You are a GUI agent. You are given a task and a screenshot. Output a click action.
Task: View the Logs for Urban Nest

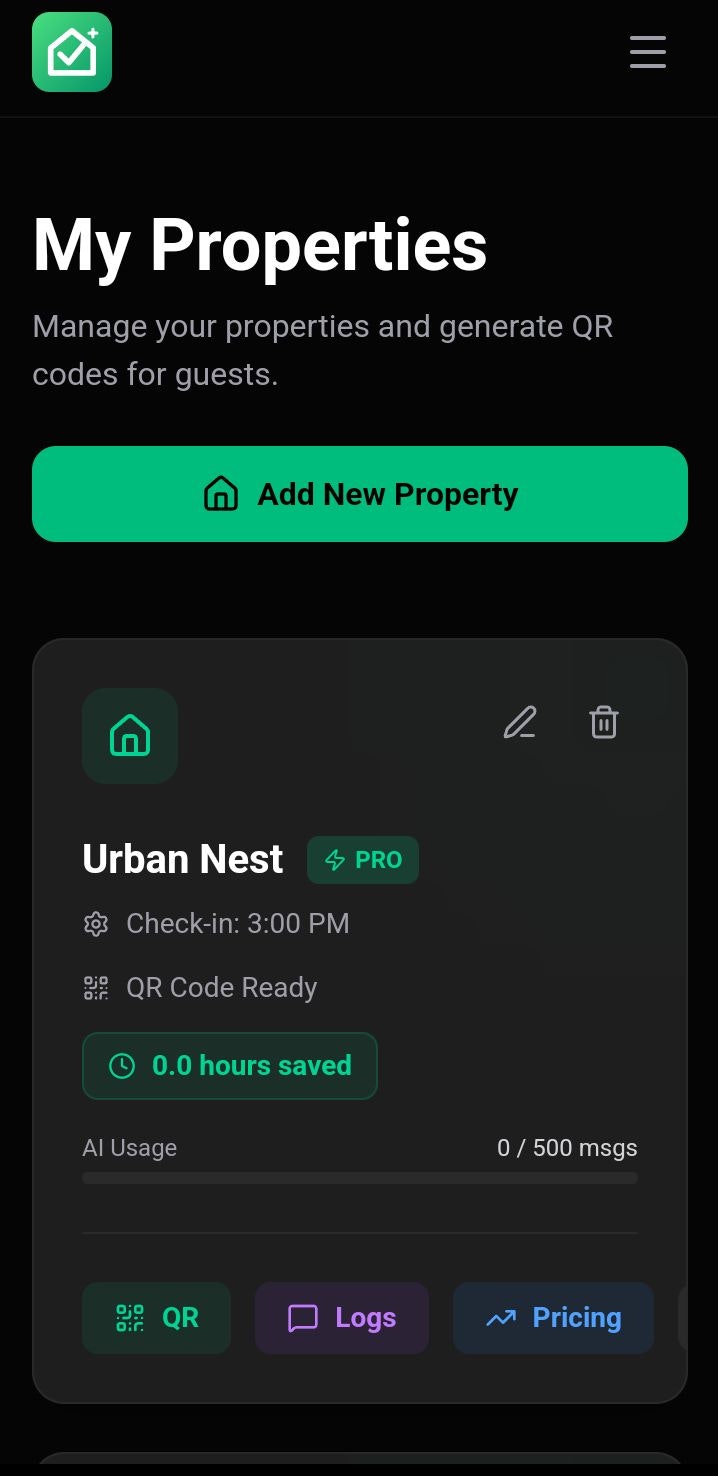coord(342,1318)
